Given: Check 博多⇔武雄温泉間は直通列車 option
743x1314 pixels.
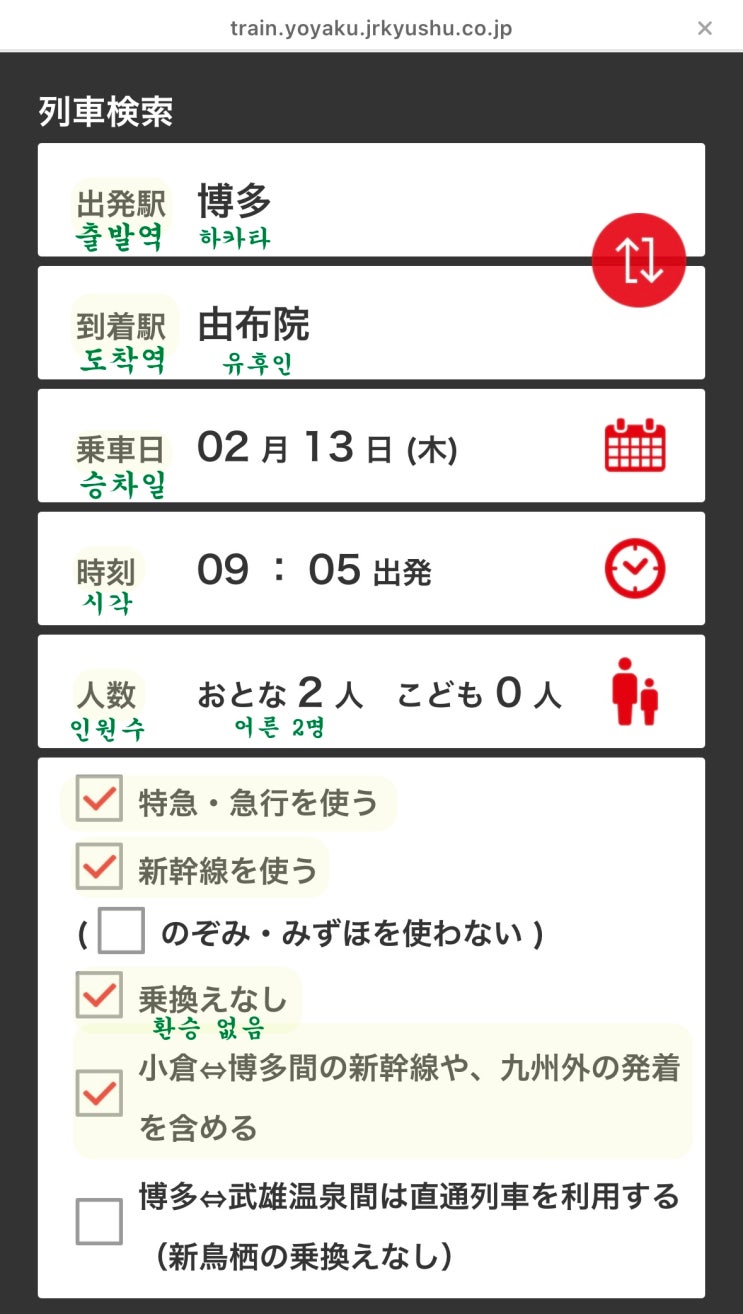Looking at the screenshot, I should 99,1221.
